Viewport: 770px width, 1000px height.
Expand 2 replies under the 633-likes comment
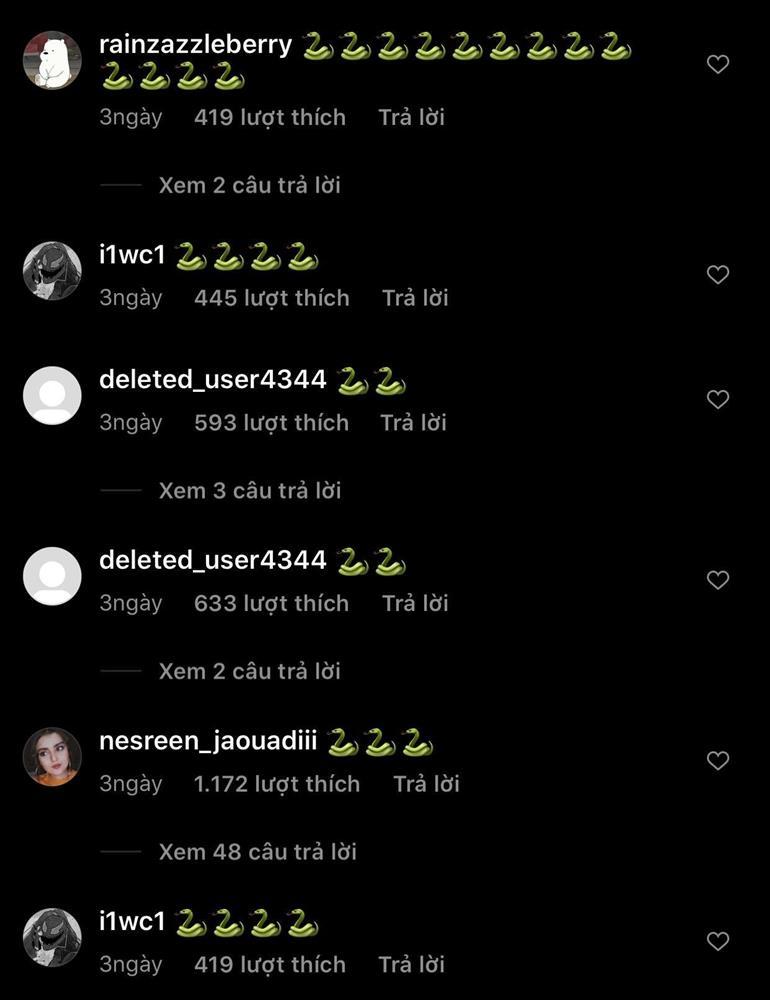[249, 672]
